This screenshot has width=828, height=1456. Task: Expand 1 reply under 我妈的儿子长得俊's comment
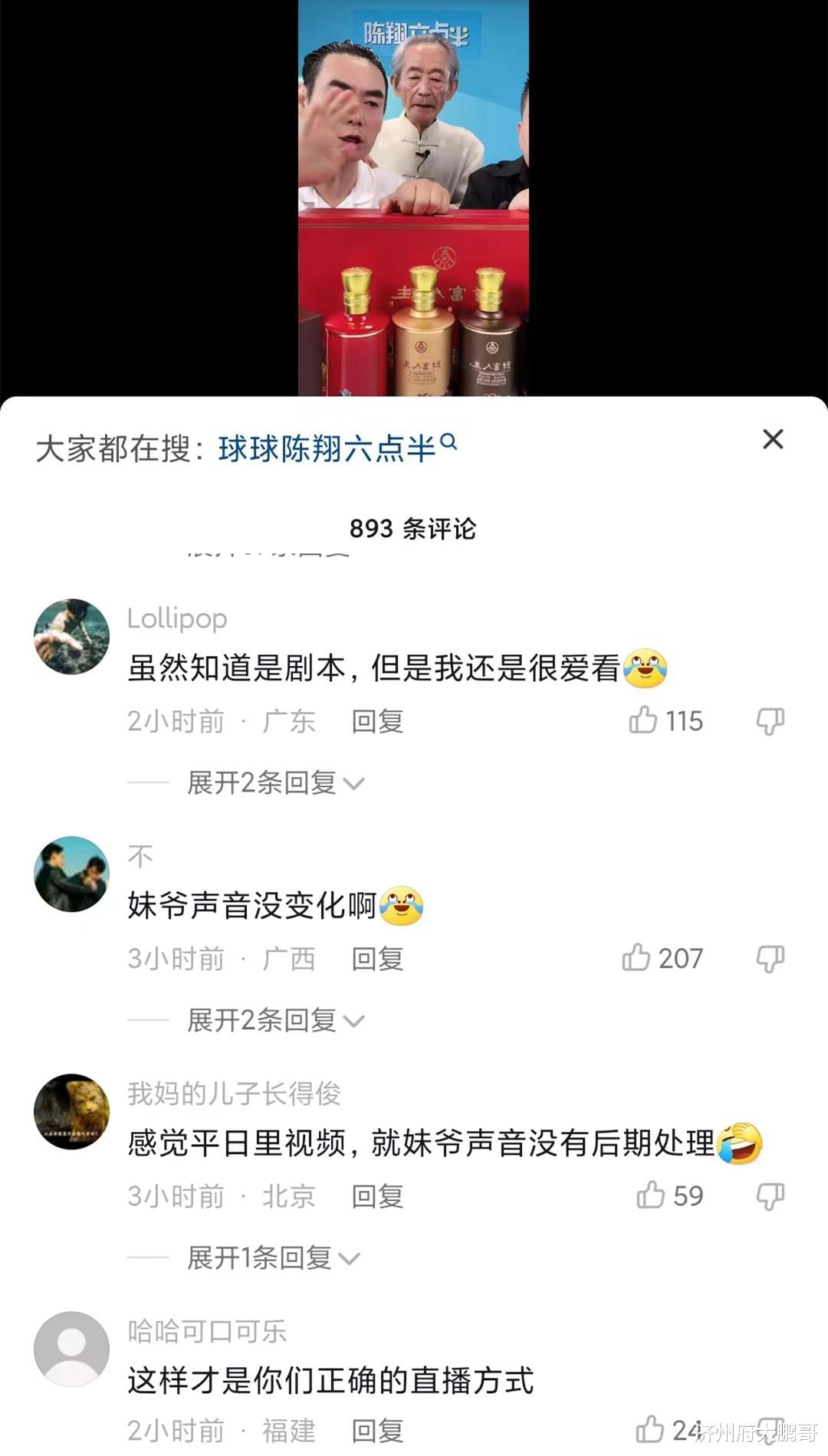click(272, 1258)
